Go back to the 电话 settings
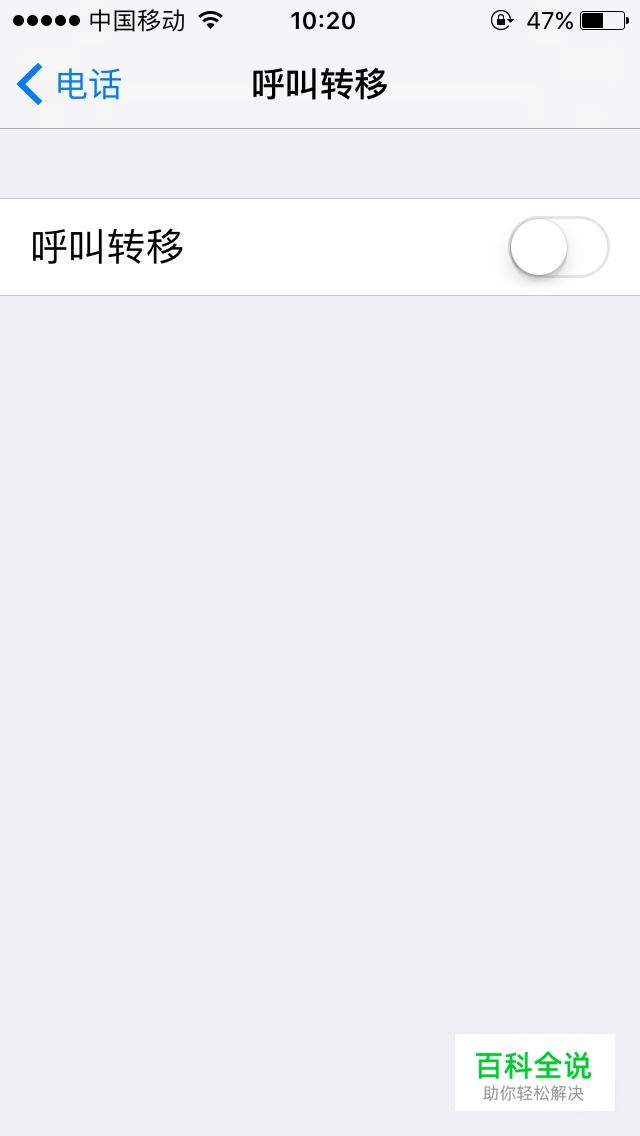 pyautogui.click(x=68, y=84)
